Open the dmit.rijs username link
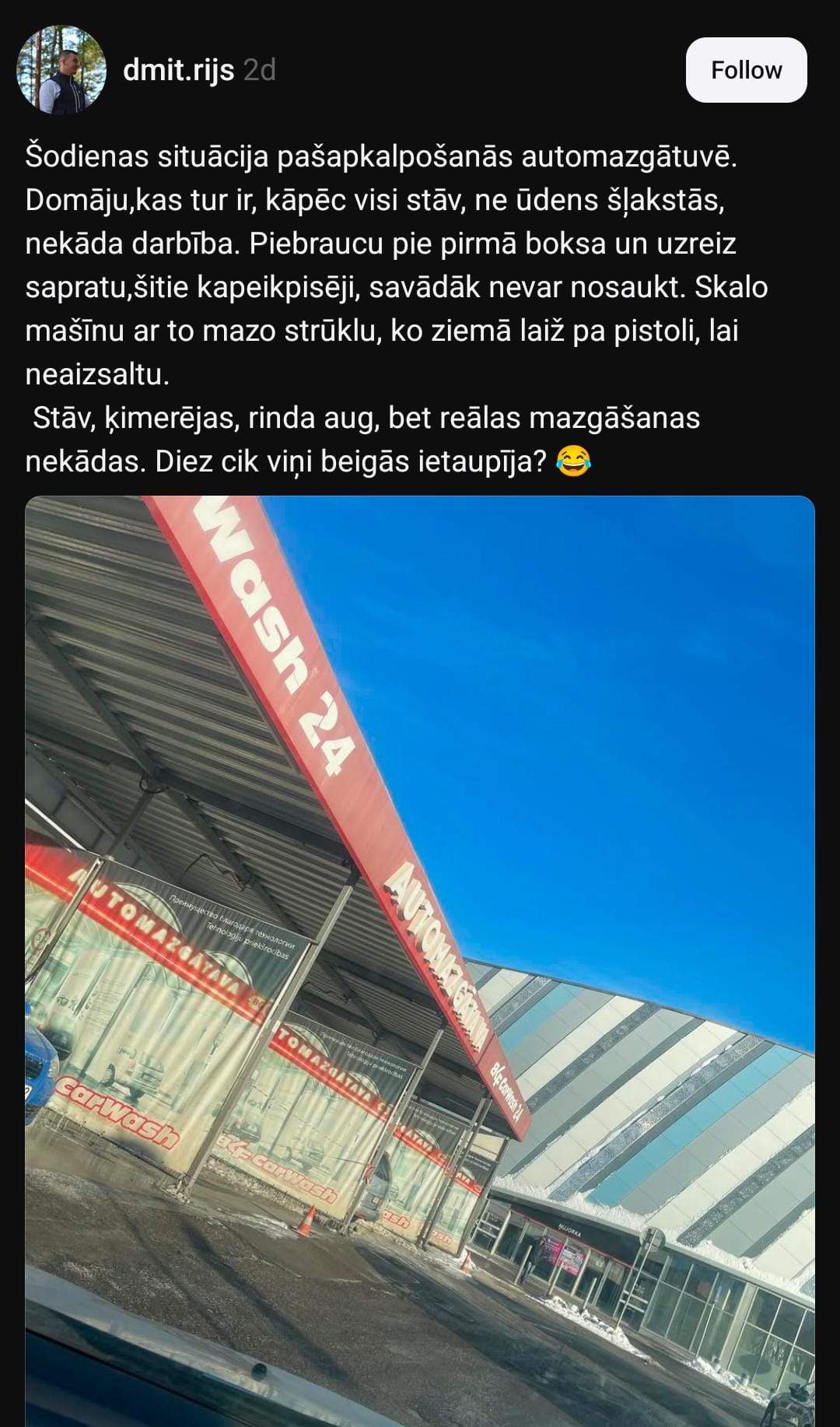 [x=178, y=71]
